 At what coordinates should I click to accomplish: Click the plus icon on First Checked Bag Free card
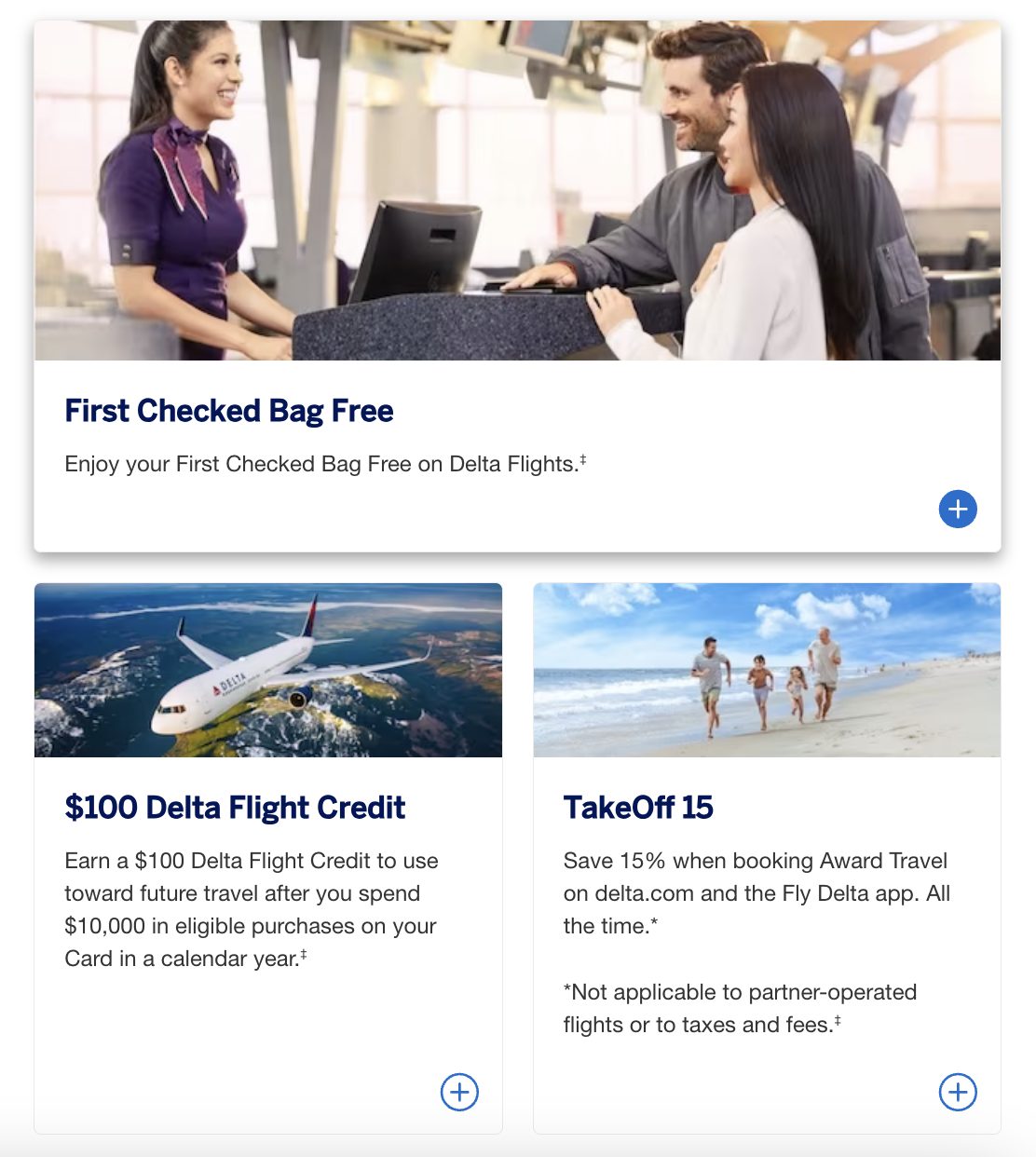click(956, 509)
